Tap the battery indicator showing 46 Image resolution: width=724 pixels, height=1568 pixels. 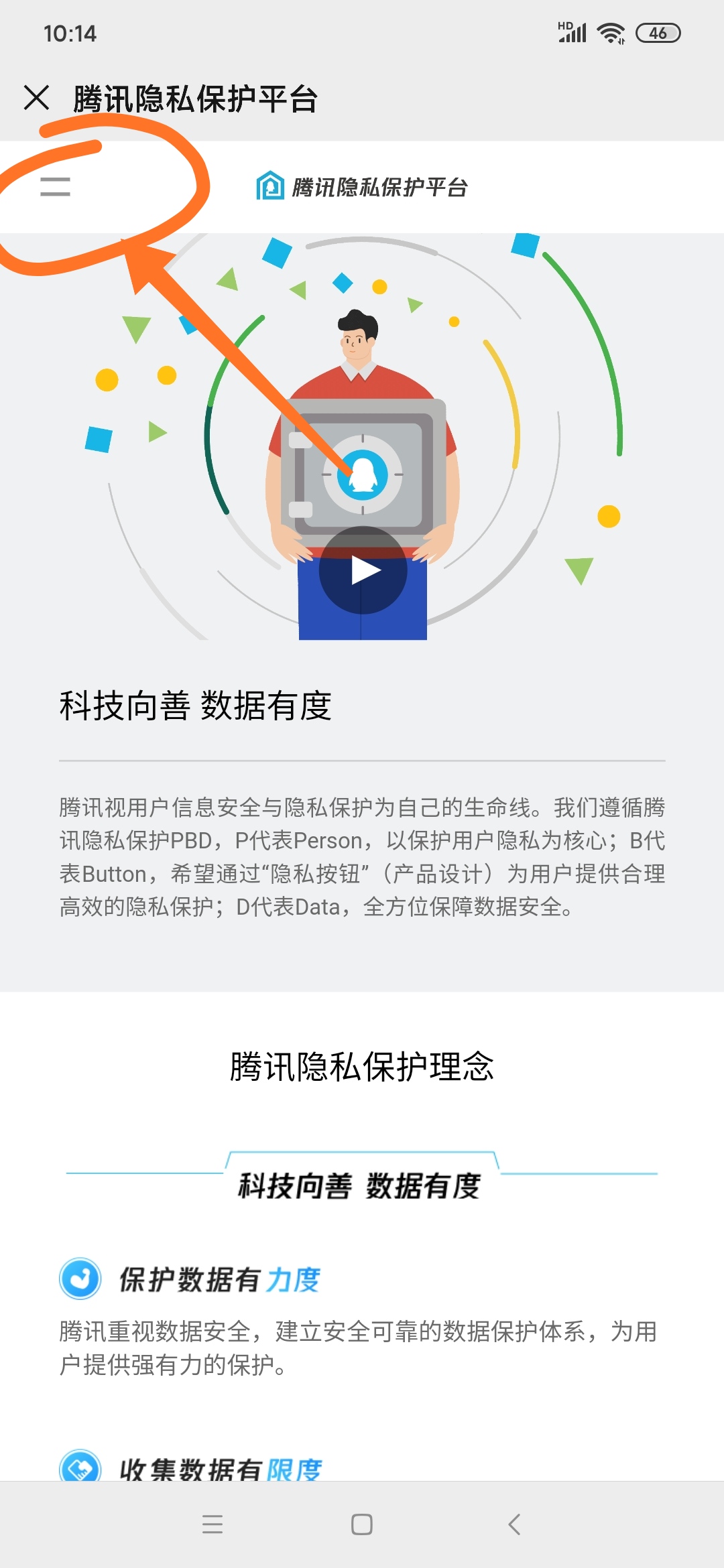point(658,32)
